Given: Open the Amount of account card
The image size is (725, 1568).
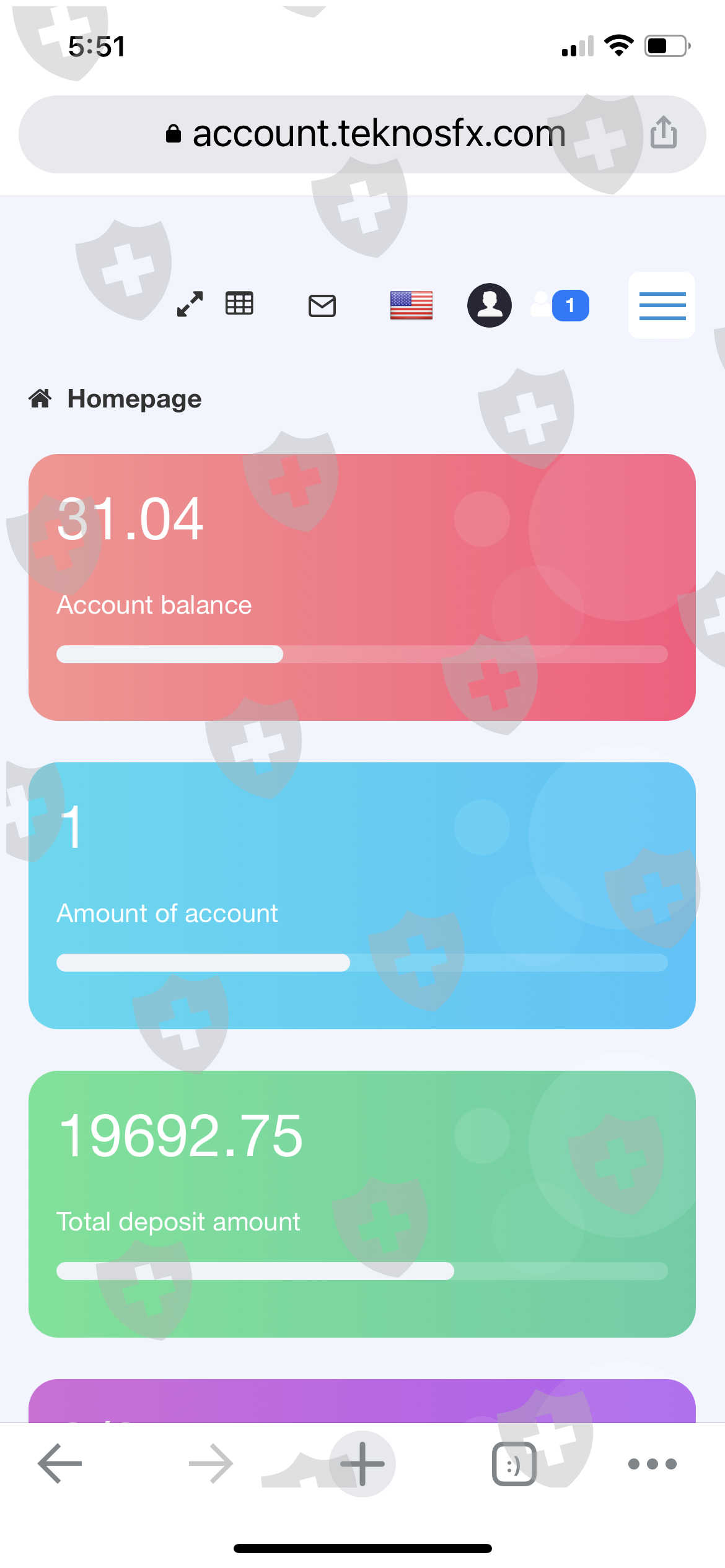Looking at the screenshot, I should coord(362,895).
